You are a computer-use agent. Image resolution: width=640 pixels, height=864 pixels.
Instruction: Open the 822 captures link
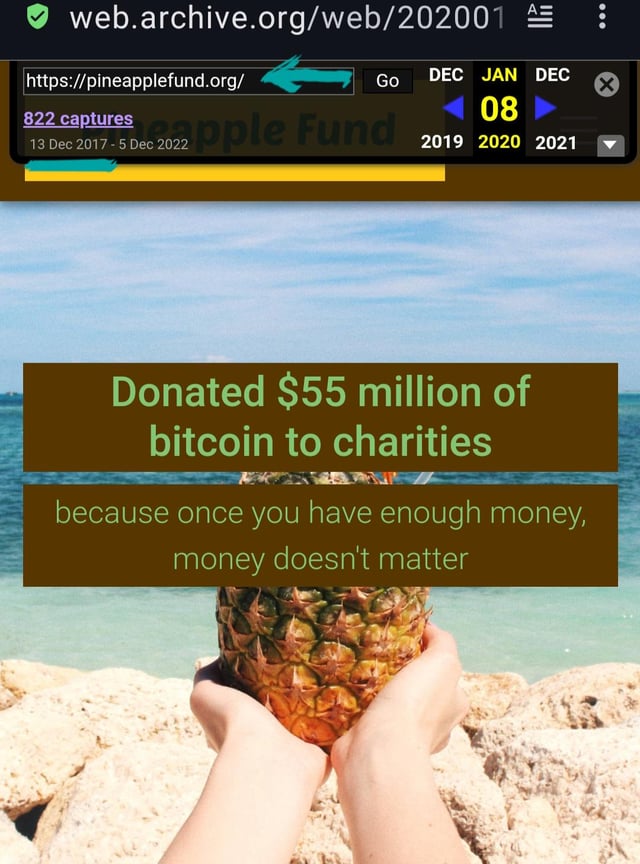[x=78, y=118]
